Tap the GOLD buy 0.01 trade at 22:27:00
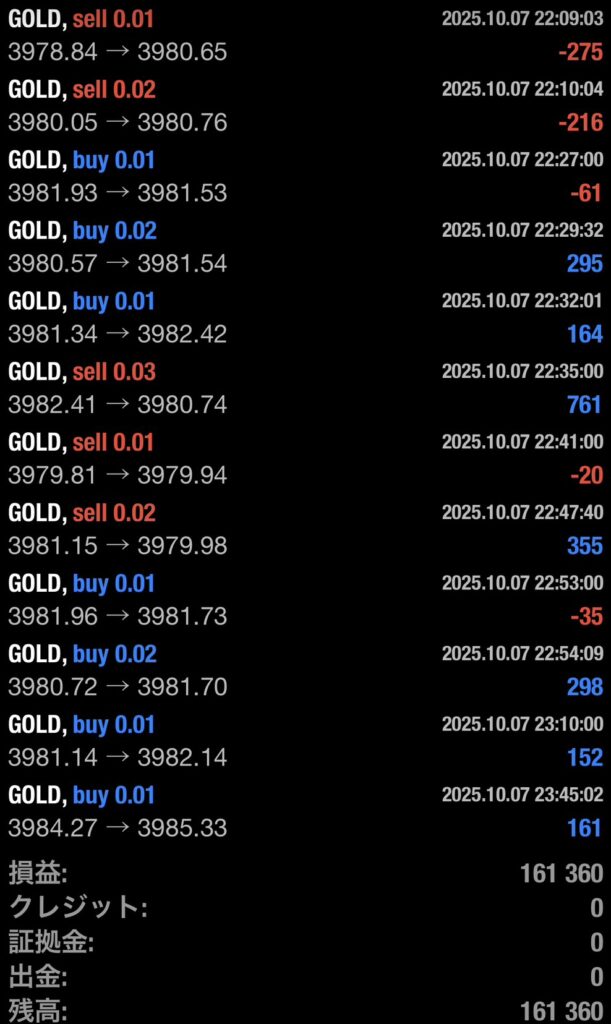The image size is (611, 1024). click(x=305, y=176)
